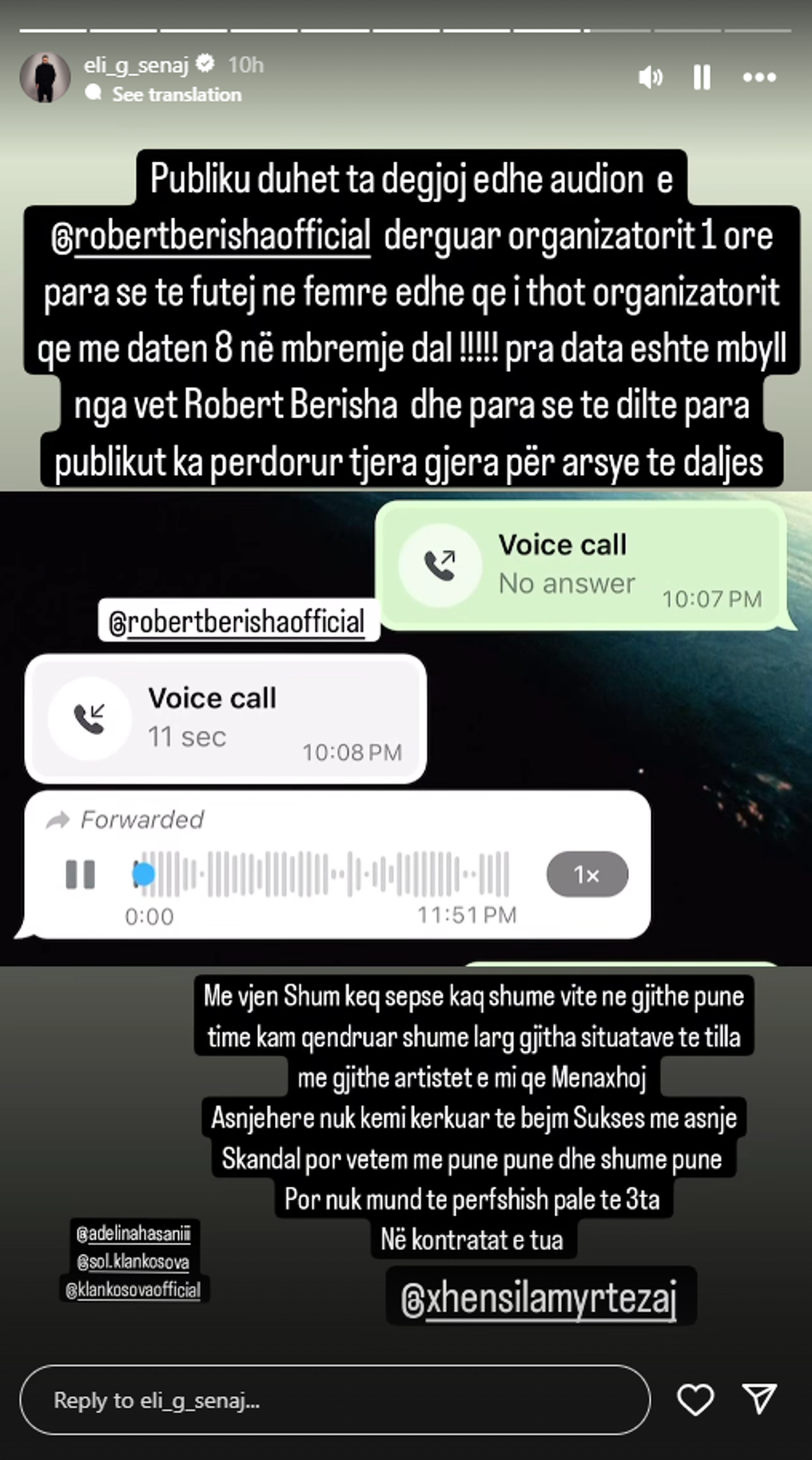Mute the story sound
Viewport: 812px width, 1460px height.
click(x=650, y=78)
